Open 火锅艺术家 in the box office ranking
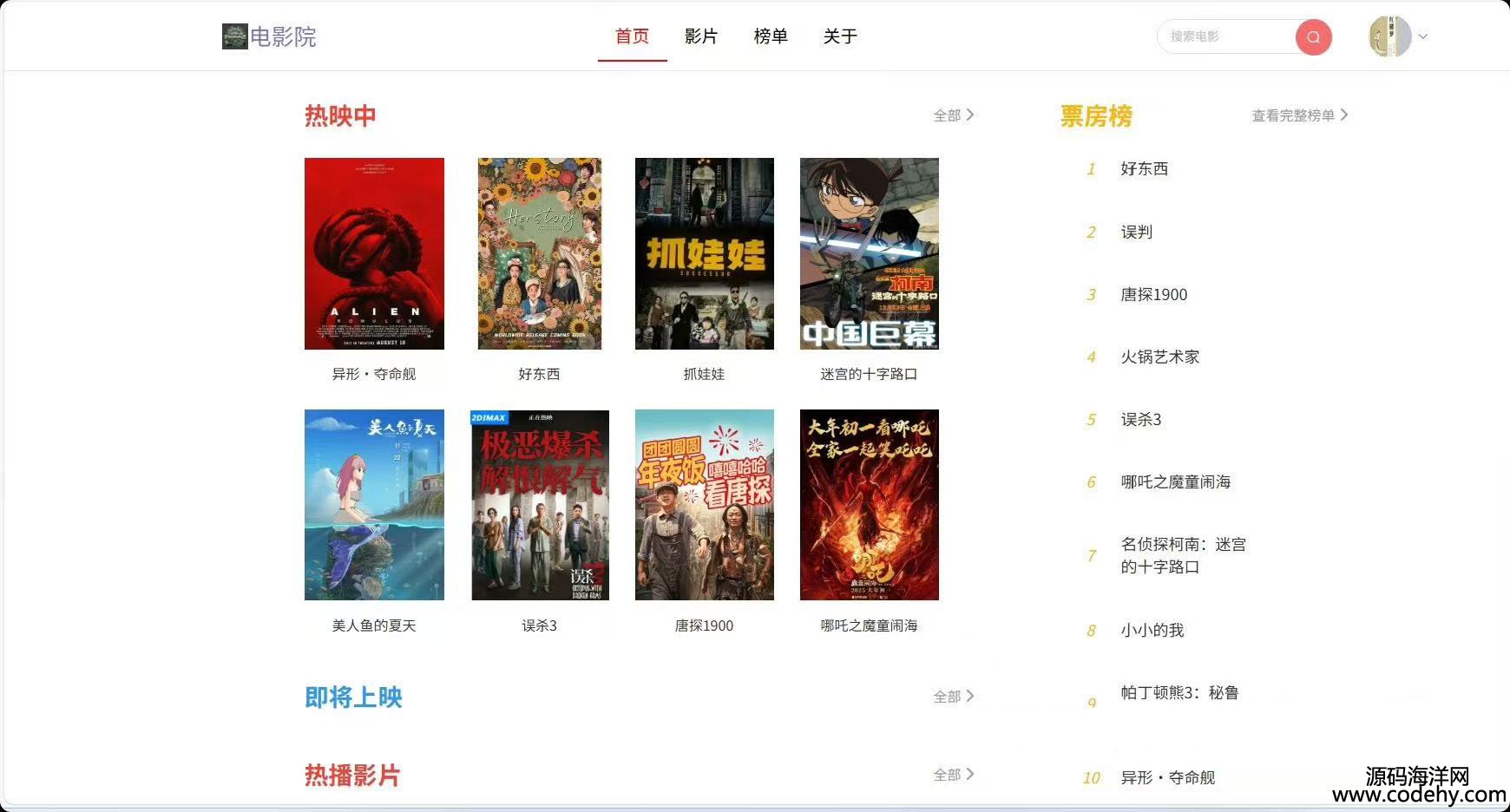1510x812 pixels. click(x=1159, y=357)
